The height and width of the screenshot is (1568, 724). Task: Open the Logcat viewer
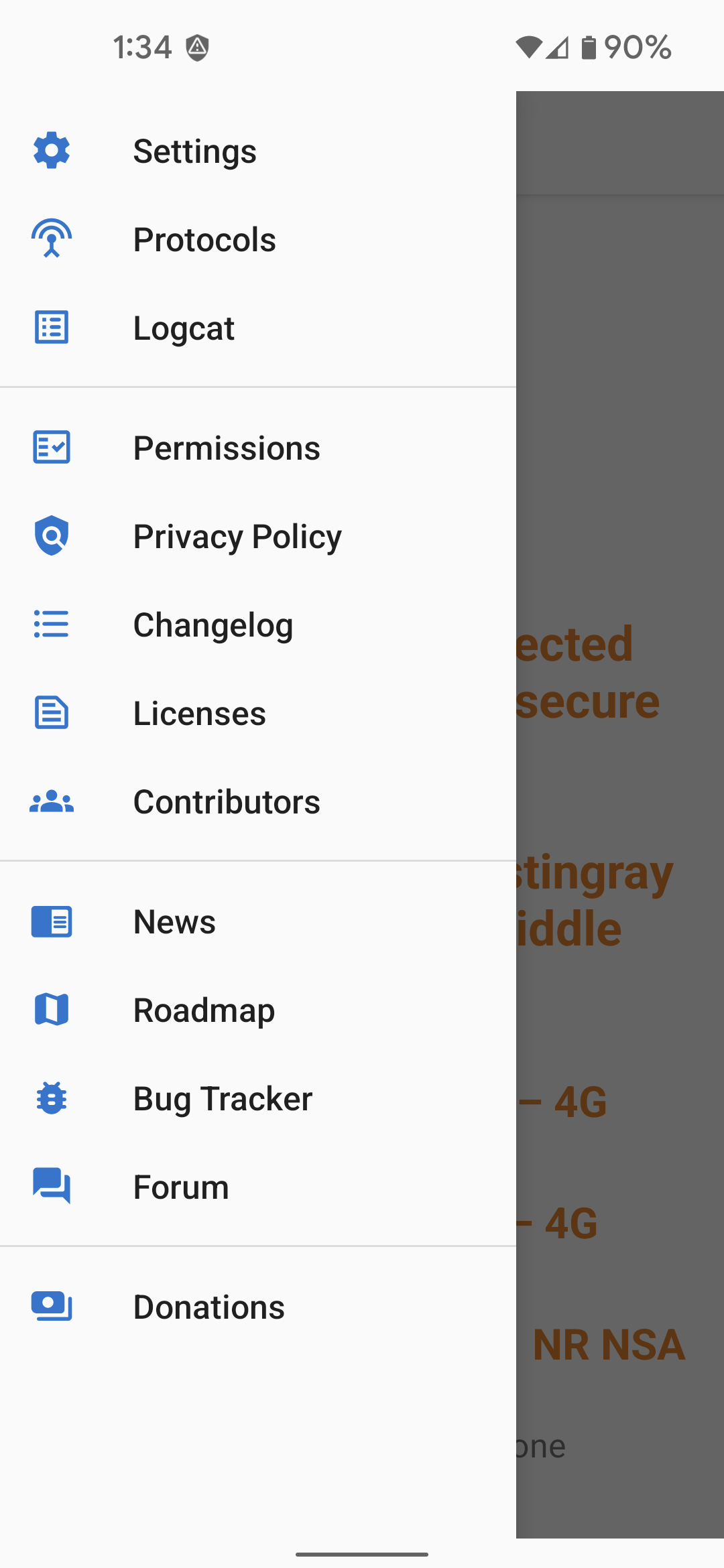click(x=258, y=328)
